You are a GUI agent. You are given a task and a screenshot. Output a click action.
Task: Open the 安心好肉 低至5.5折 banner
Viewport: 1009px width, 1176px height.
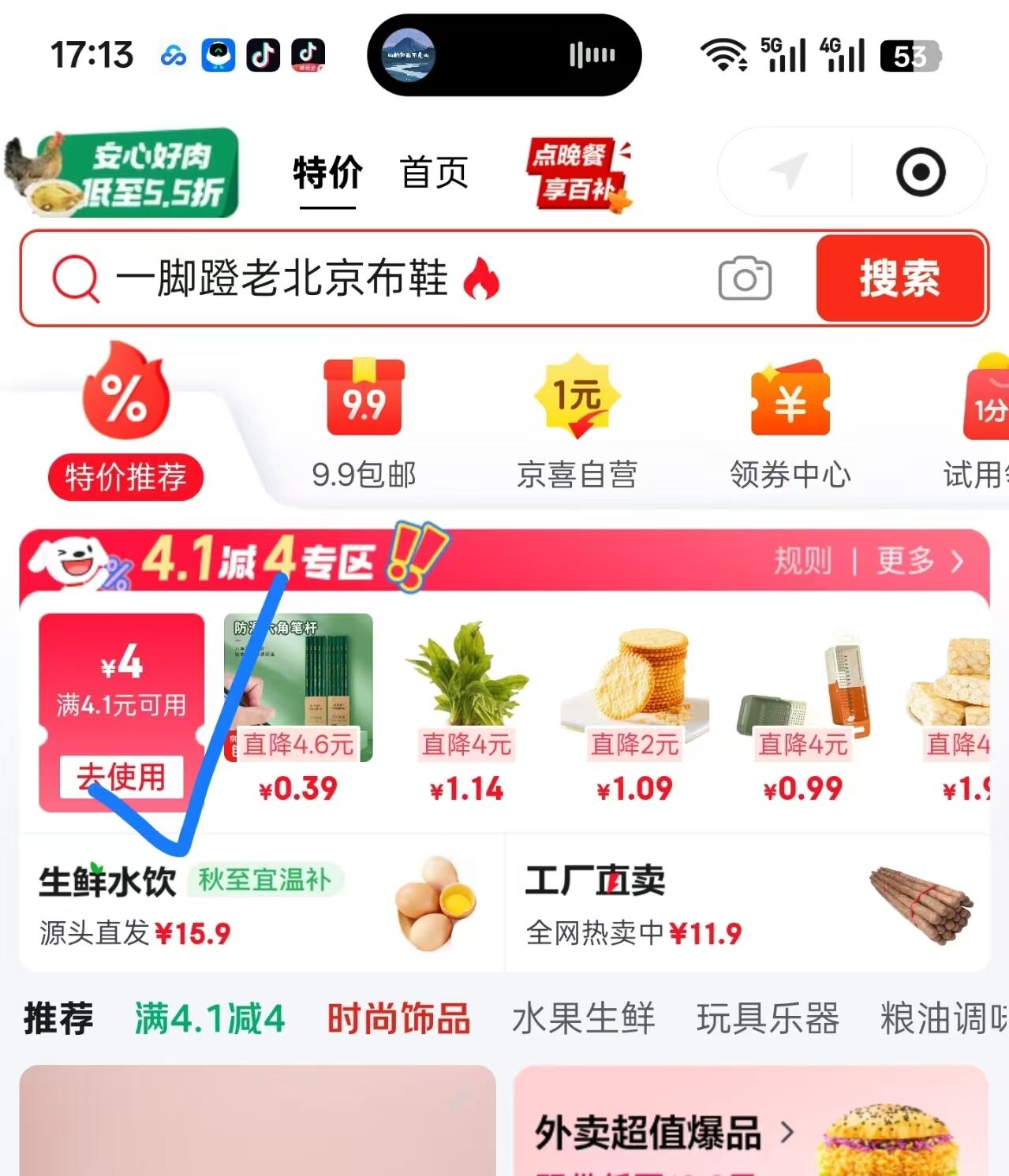[x=122, y=174]
